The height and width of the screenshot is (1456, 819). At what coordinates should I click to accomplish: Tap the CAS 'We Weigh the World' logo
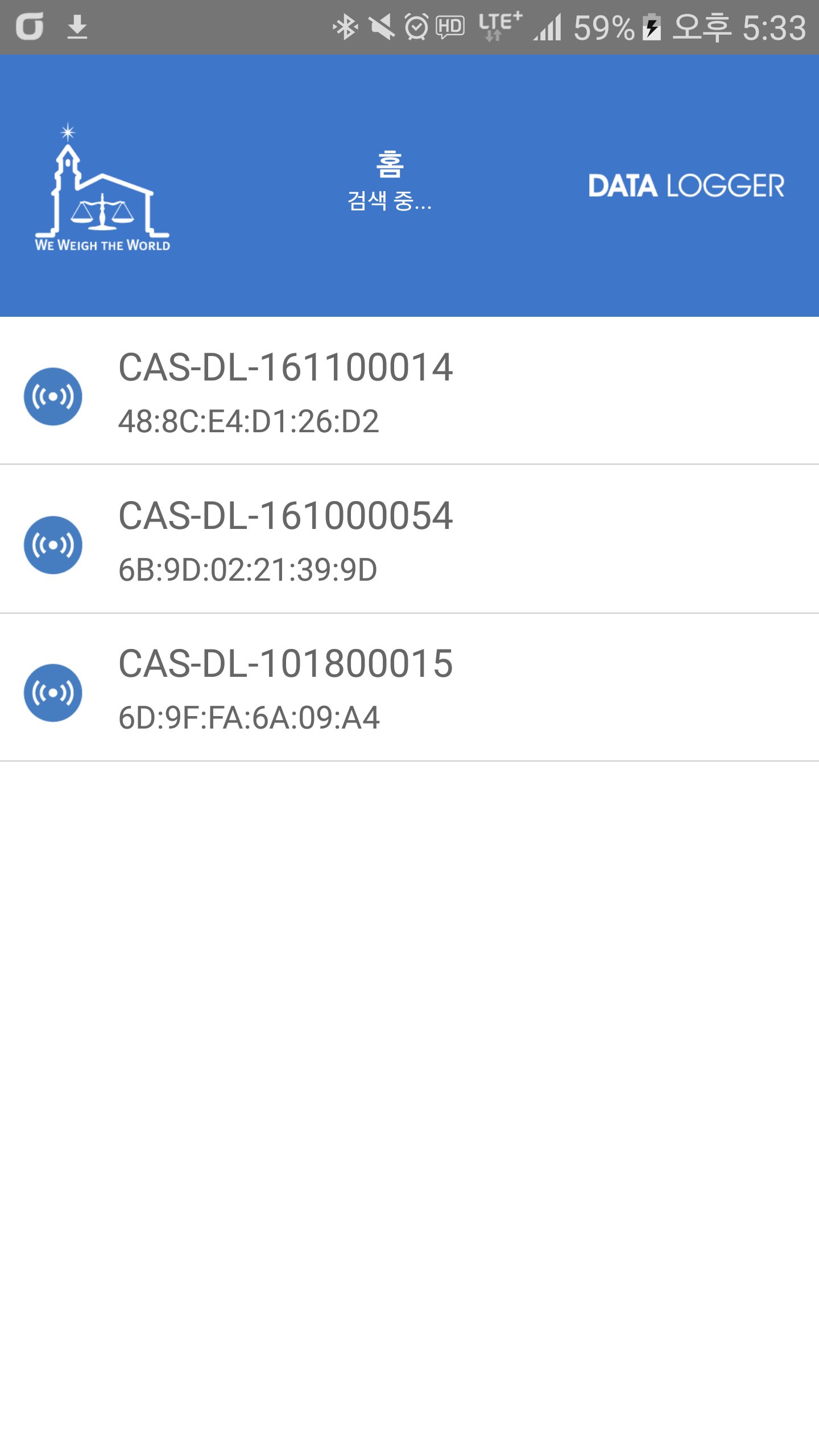pyautogui.click(x=104, y=185)
